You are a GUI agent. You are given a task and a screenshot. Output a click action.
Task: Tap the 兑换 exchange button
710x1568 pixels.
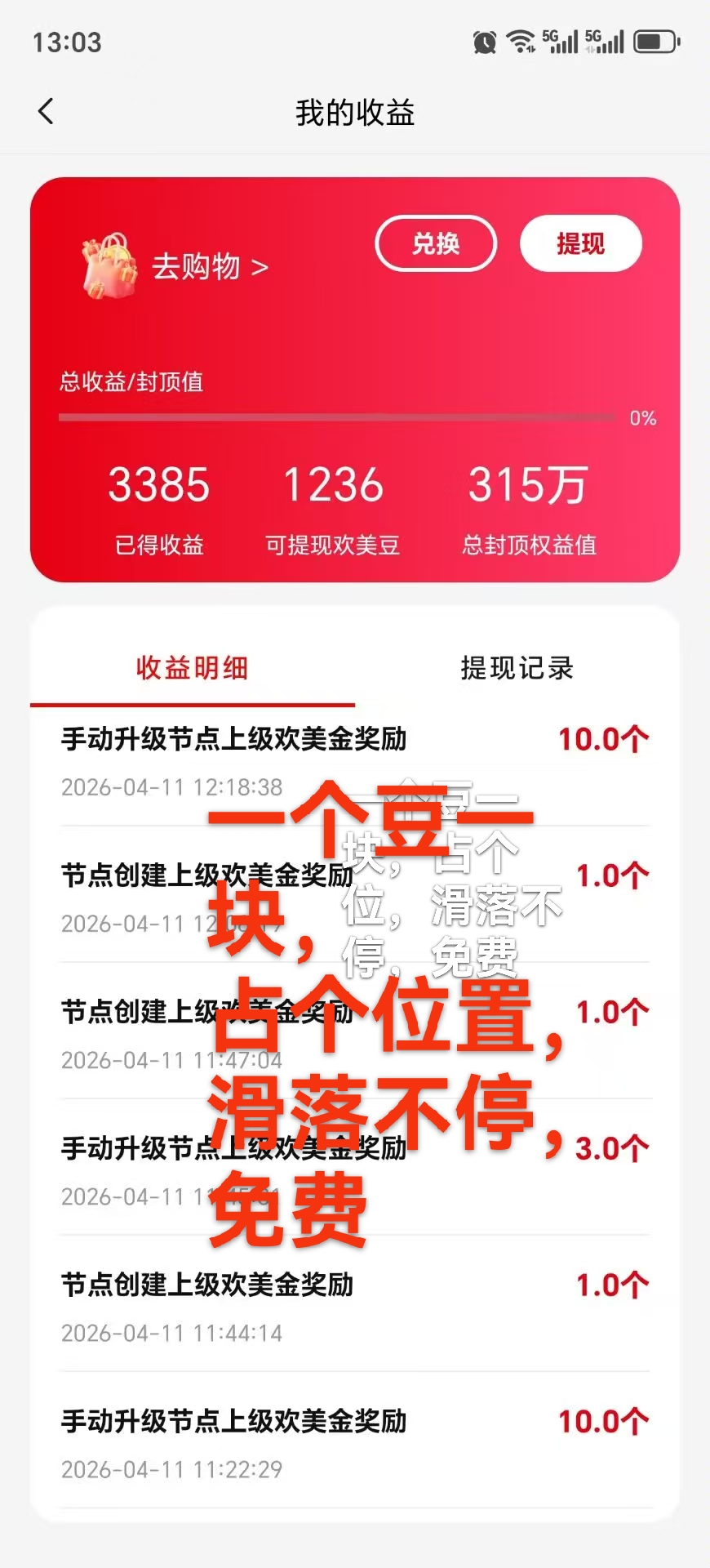tap(436, 243)
